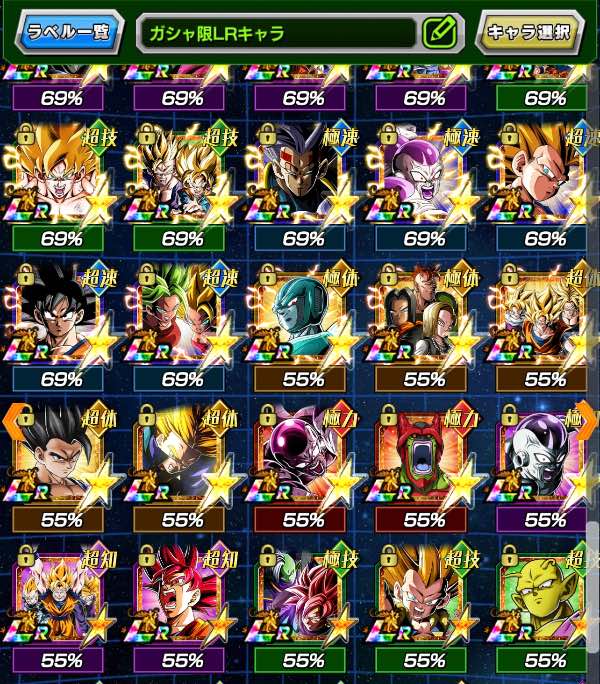Open the ラベル一覧 label list
The width and height of the screenshot is (600, 684).
pos(68,32)
